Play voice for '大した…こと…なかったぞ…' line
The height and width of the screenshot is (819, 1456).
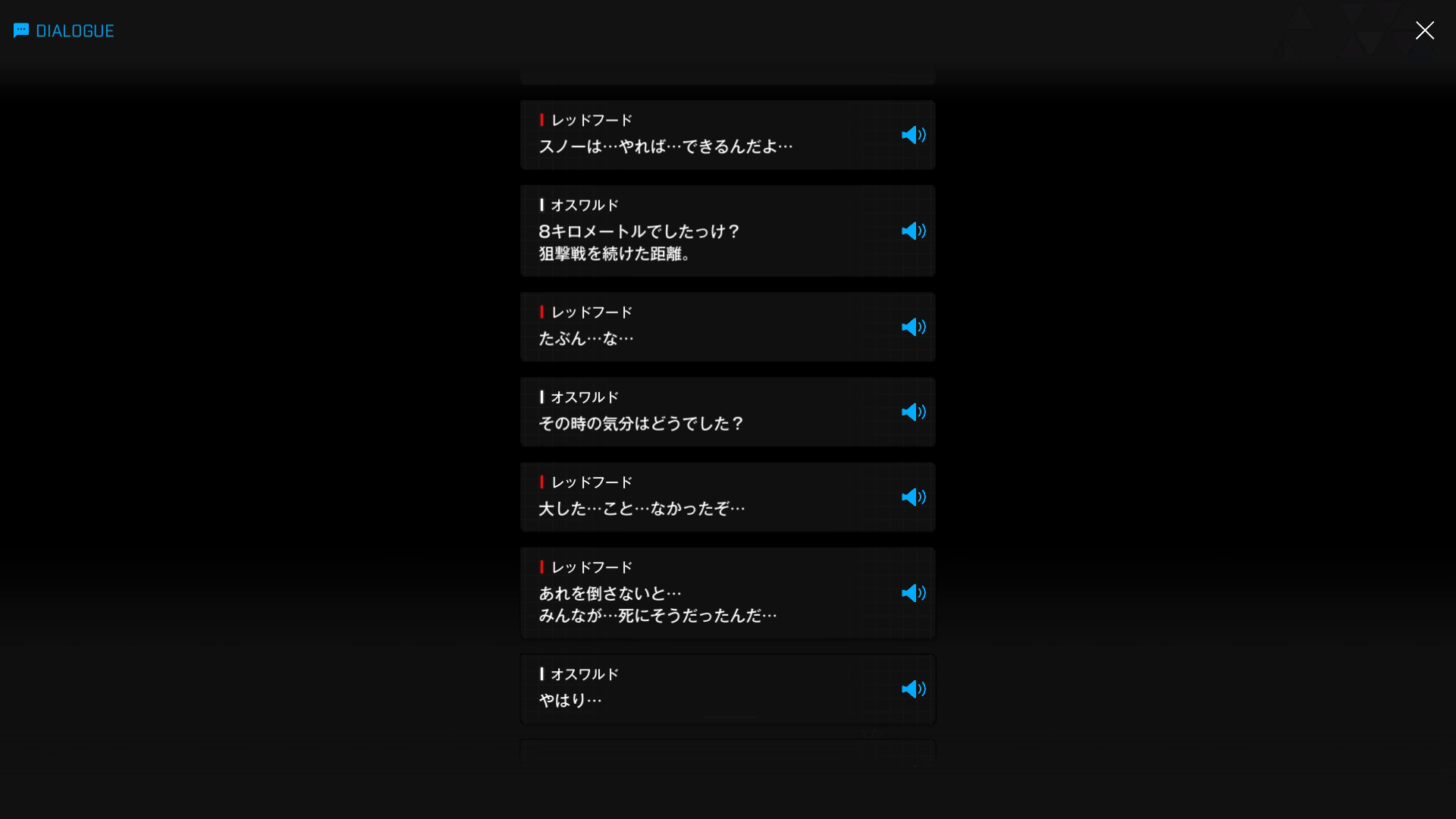[x=913, y=497]
